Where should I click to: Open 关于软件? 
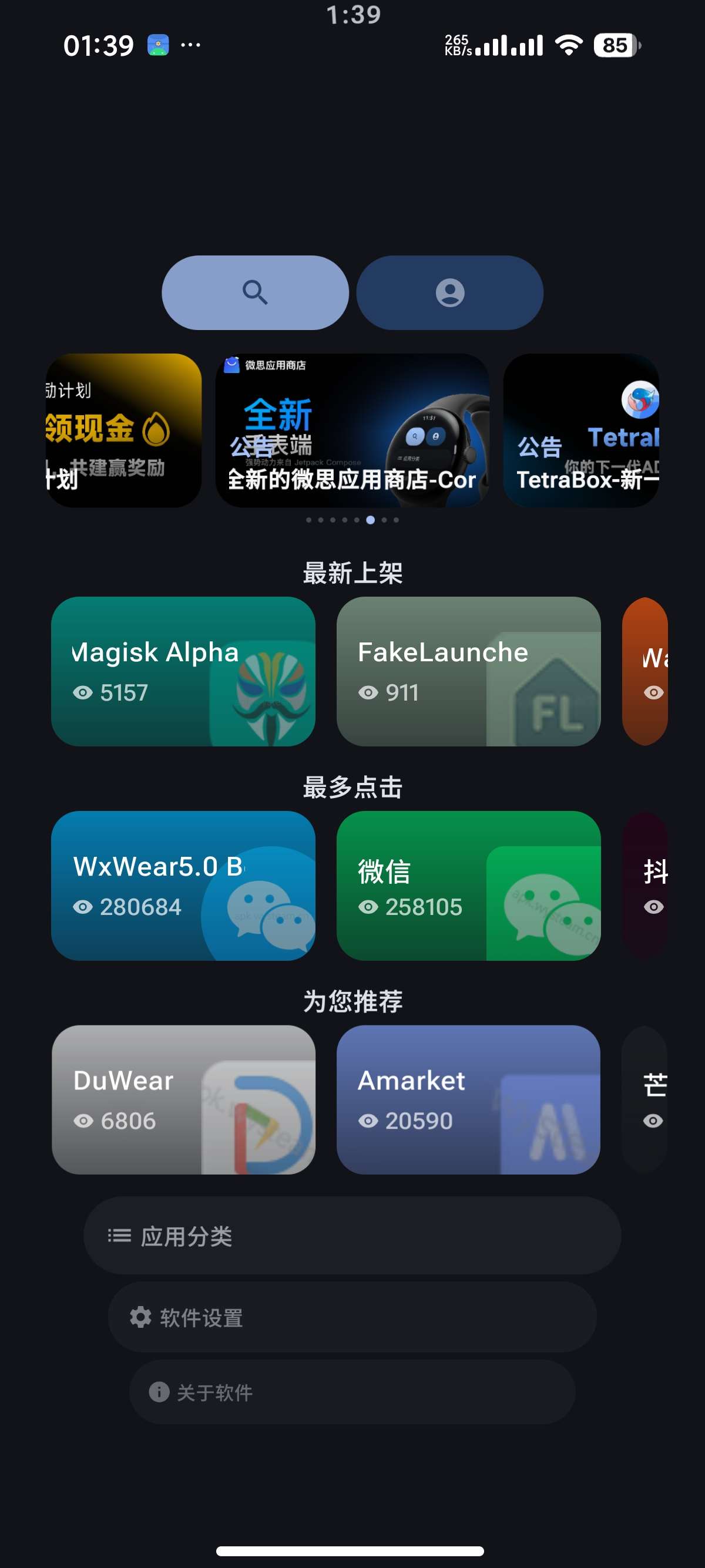click(x=352, y=1392)
